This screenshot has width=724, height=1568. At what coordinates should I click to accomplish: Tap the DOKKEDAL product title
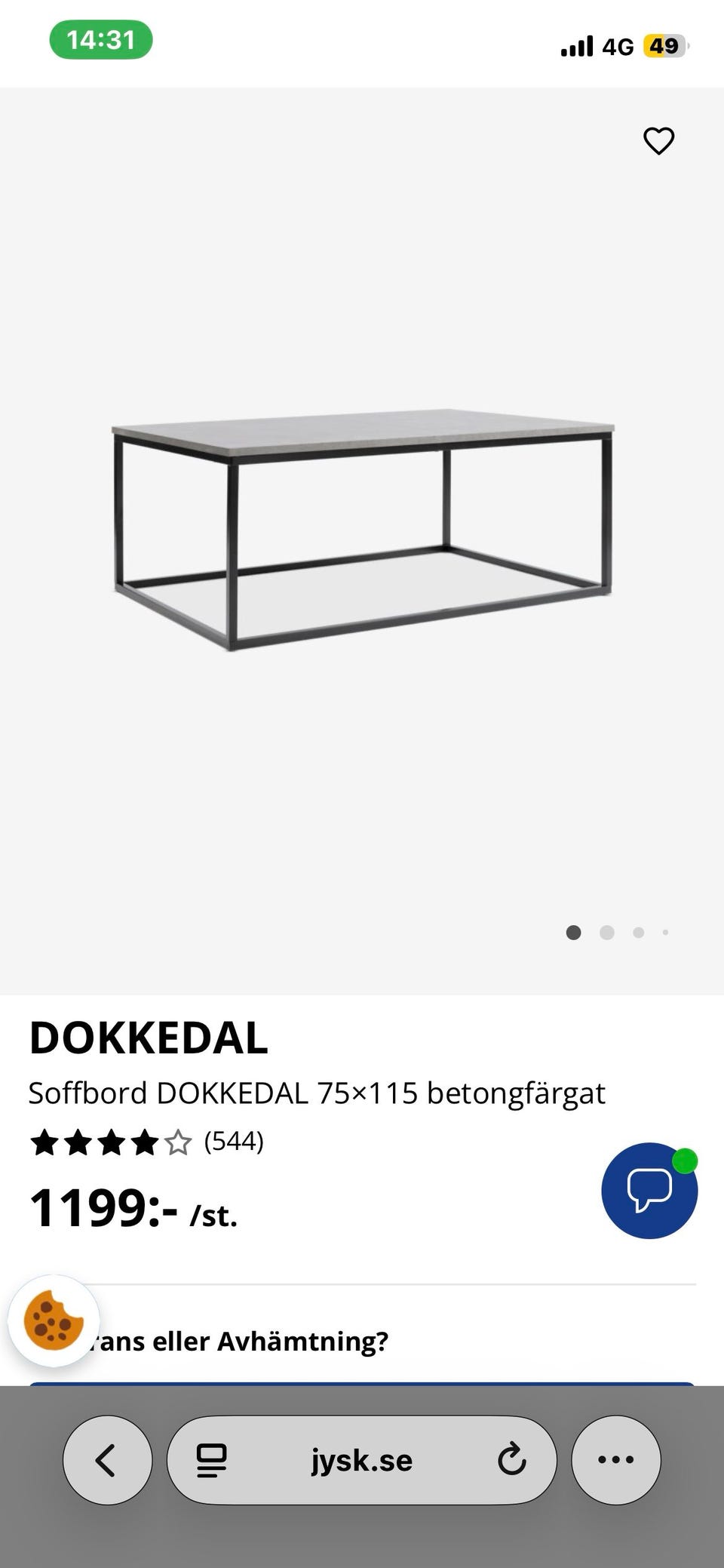[148, 1037]
